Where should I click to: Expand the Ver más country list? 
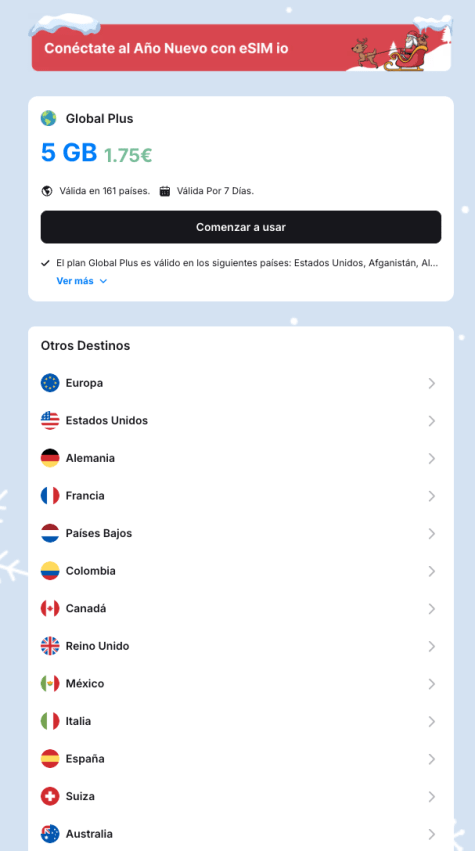(81, 281)
